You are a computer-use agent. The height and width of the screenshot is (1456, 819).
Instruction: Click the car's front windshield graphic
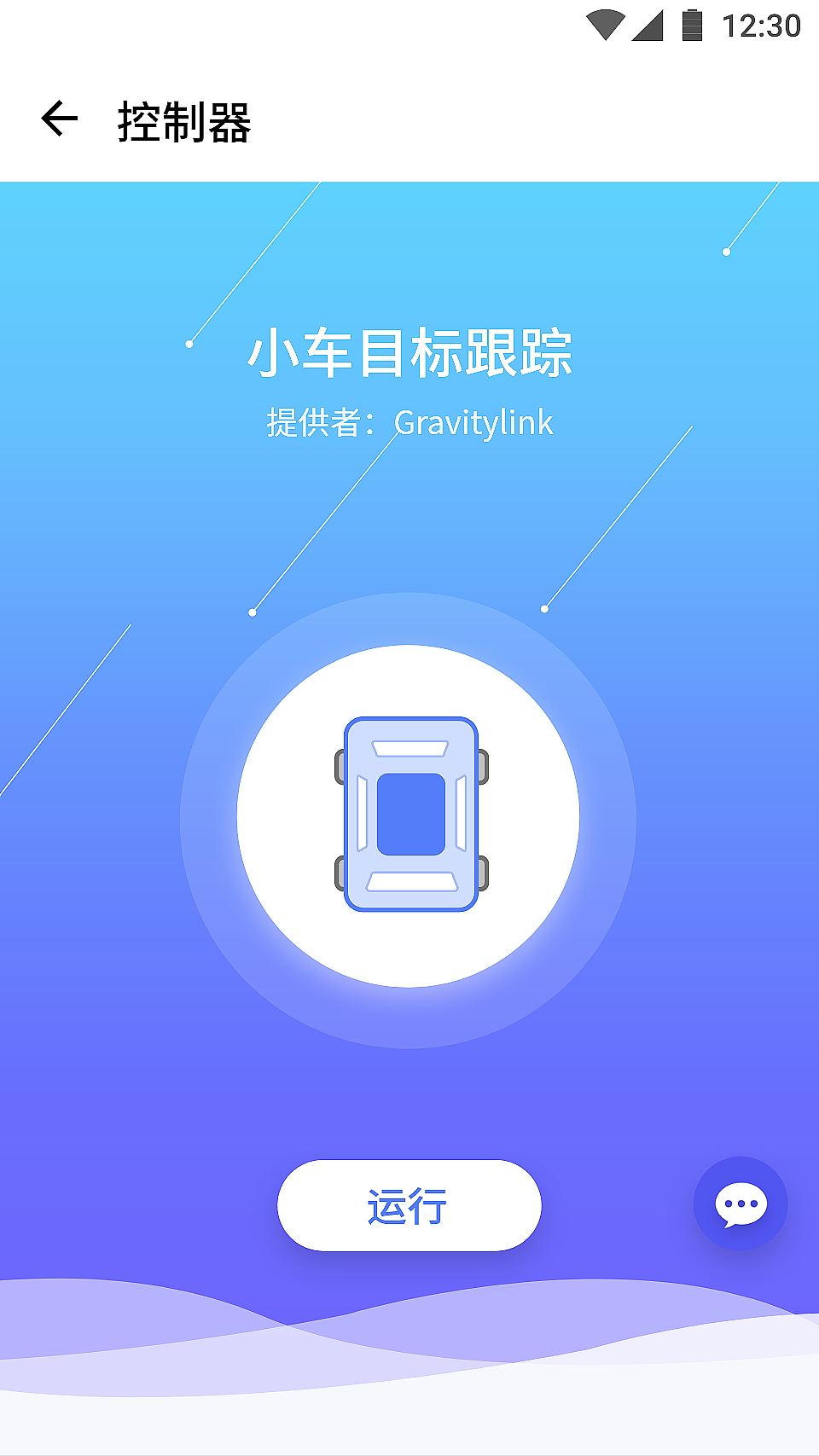409,751
